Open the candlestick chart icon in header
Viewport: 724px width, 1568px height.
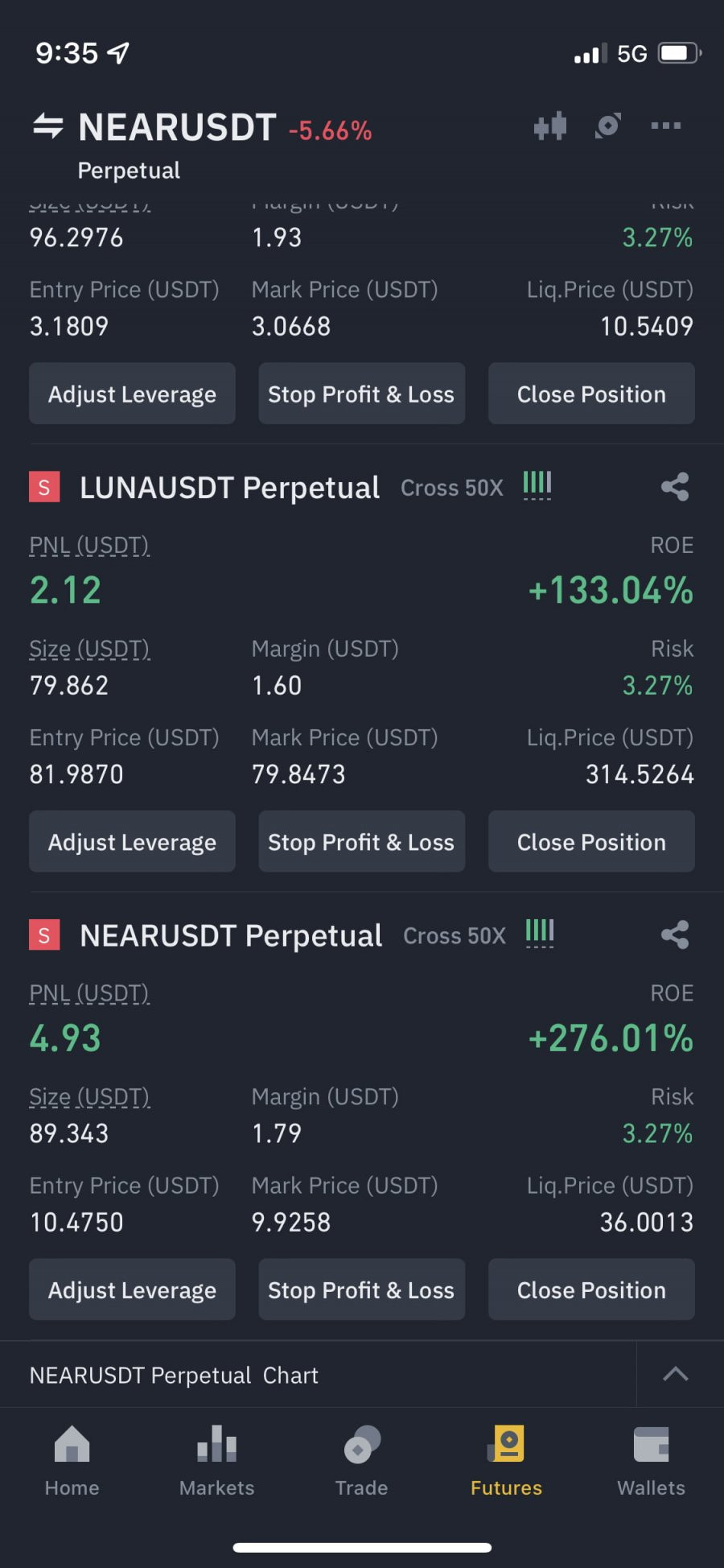coord(550,126)
